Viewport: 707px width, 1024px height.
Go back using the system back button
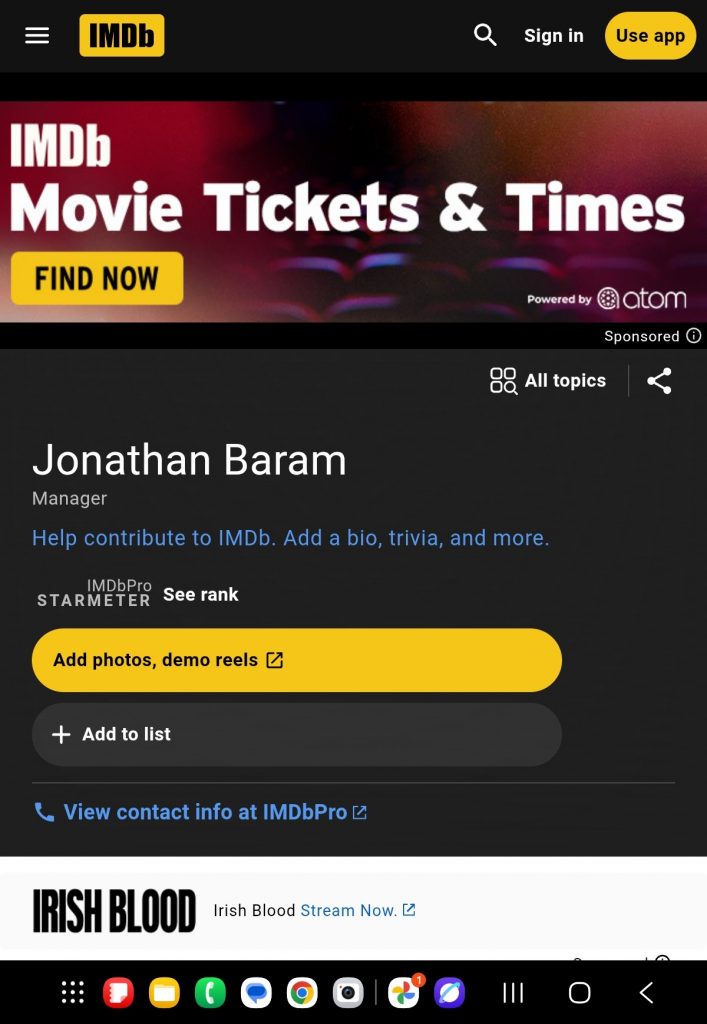click(x=646, y=992)
